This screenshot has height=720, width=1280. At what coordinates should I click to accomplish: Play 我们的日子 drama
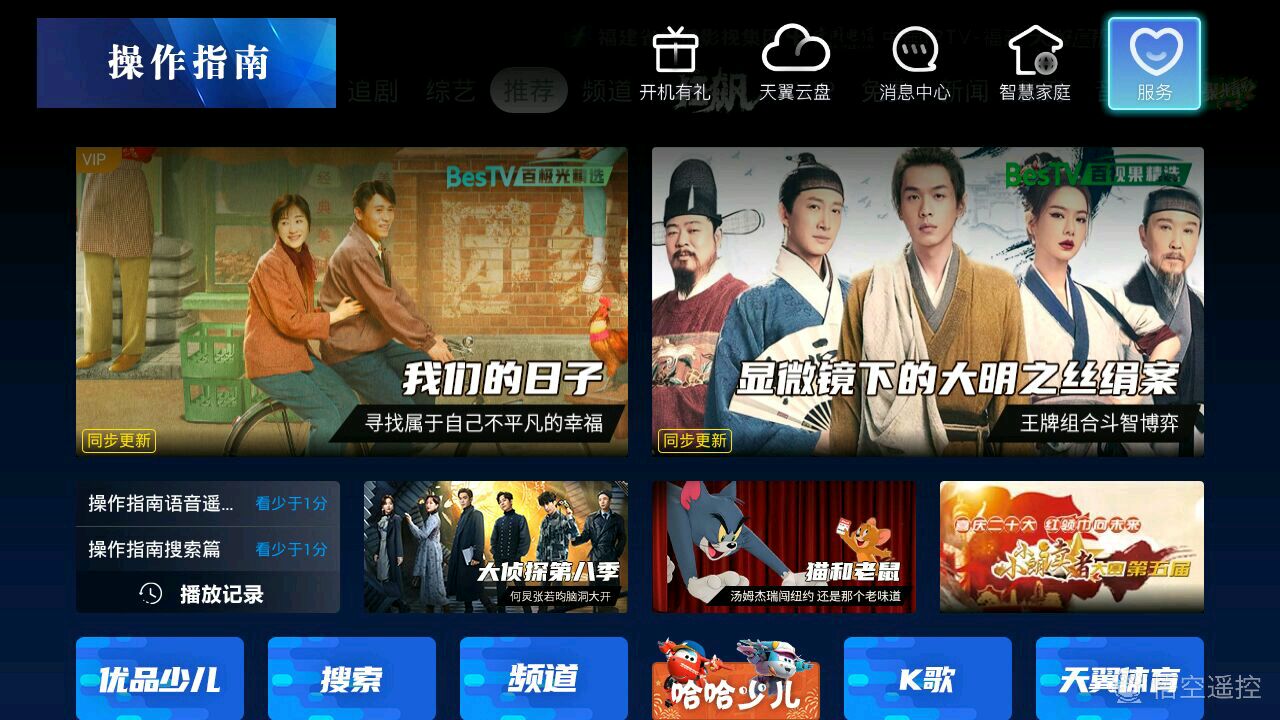[x=352, y=302]
